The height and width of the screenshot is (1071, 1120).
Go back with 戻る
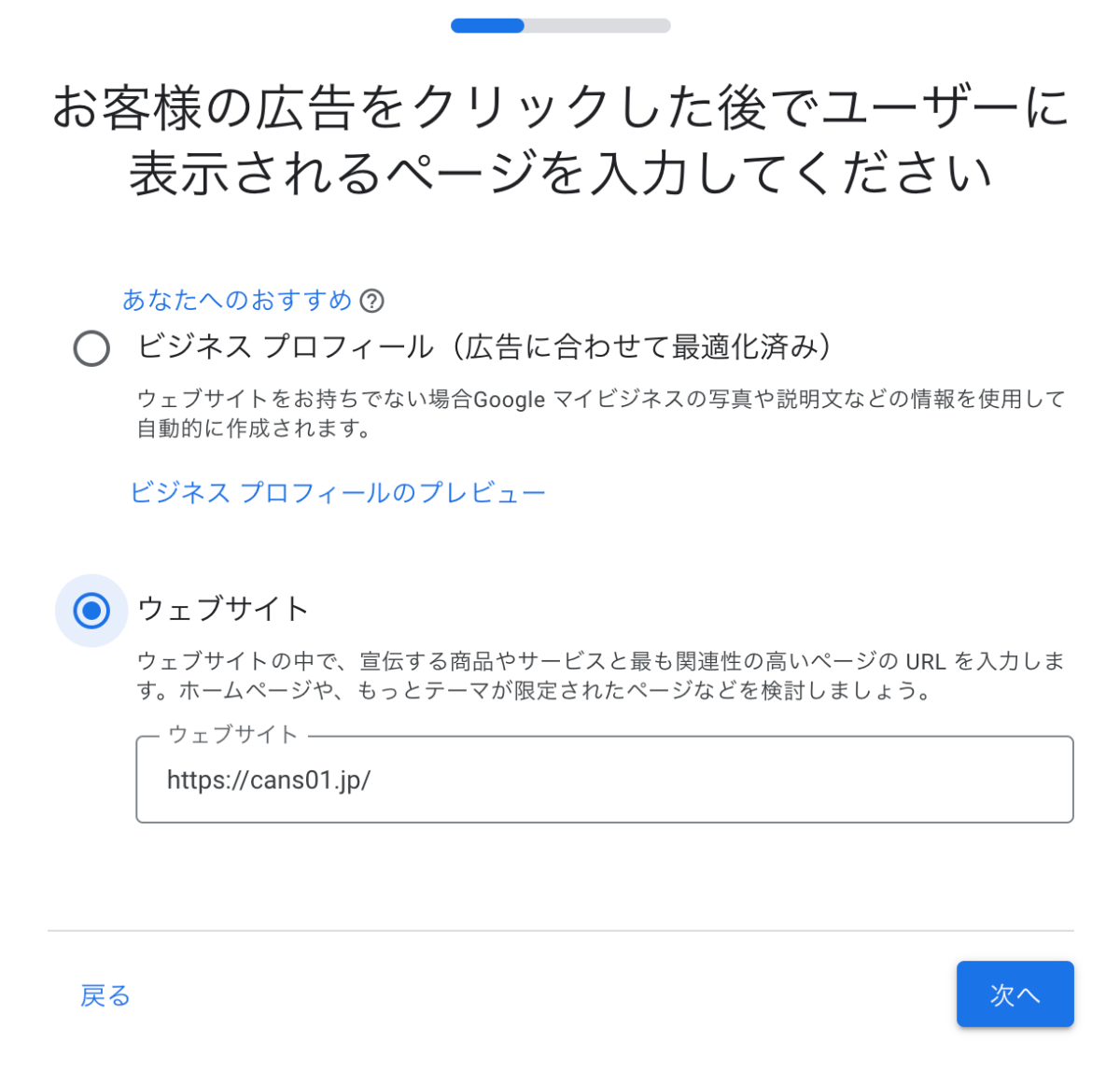[x=105, y=995]
